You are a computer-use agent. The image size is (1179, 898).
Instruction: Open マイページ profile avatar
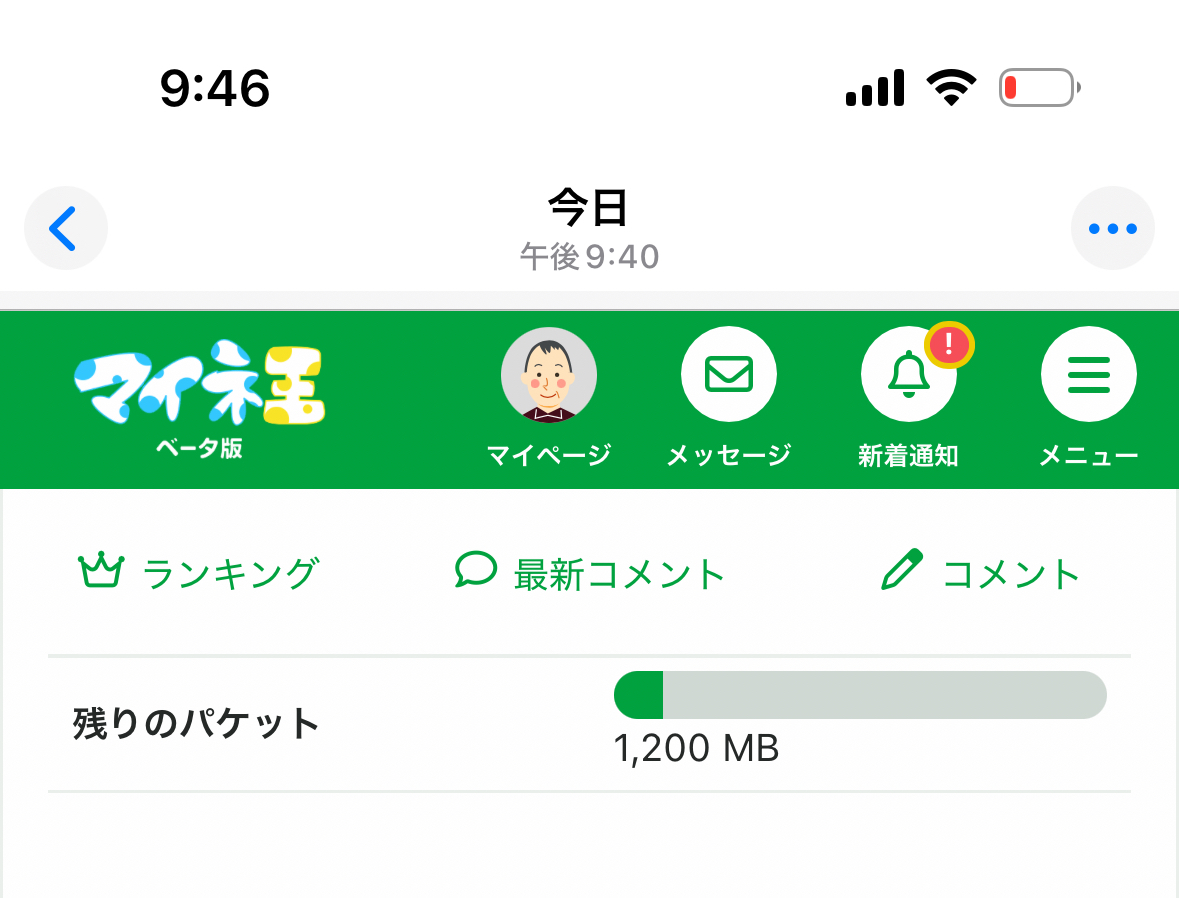[548, 376]
